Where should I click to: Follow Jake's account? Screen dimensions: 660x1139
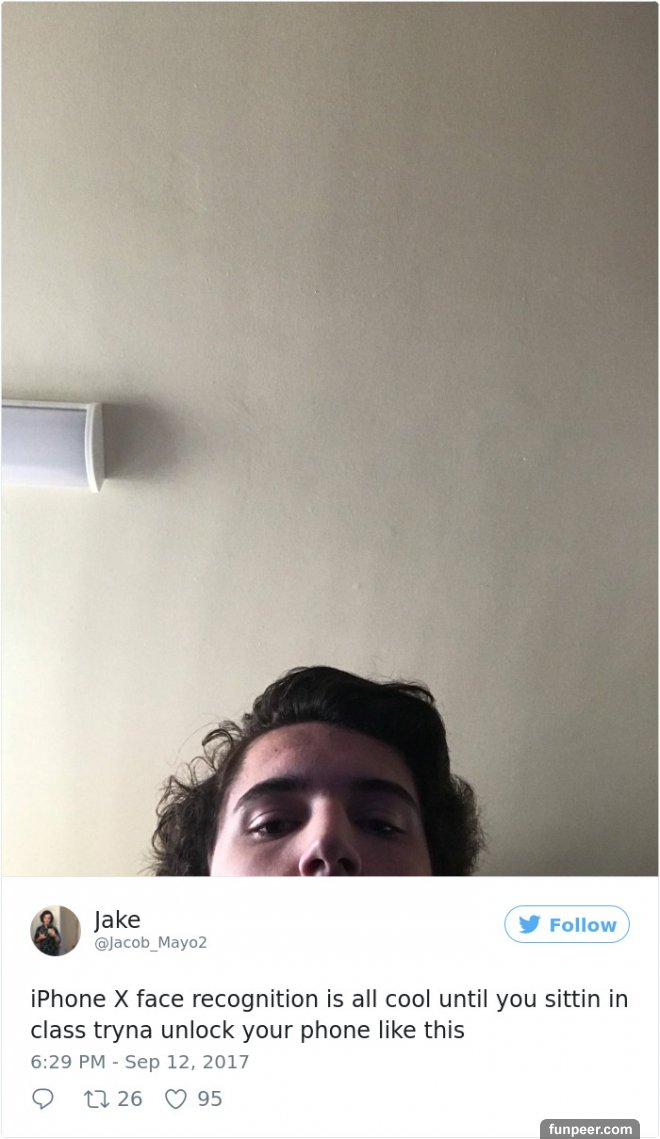click(566, 924)
